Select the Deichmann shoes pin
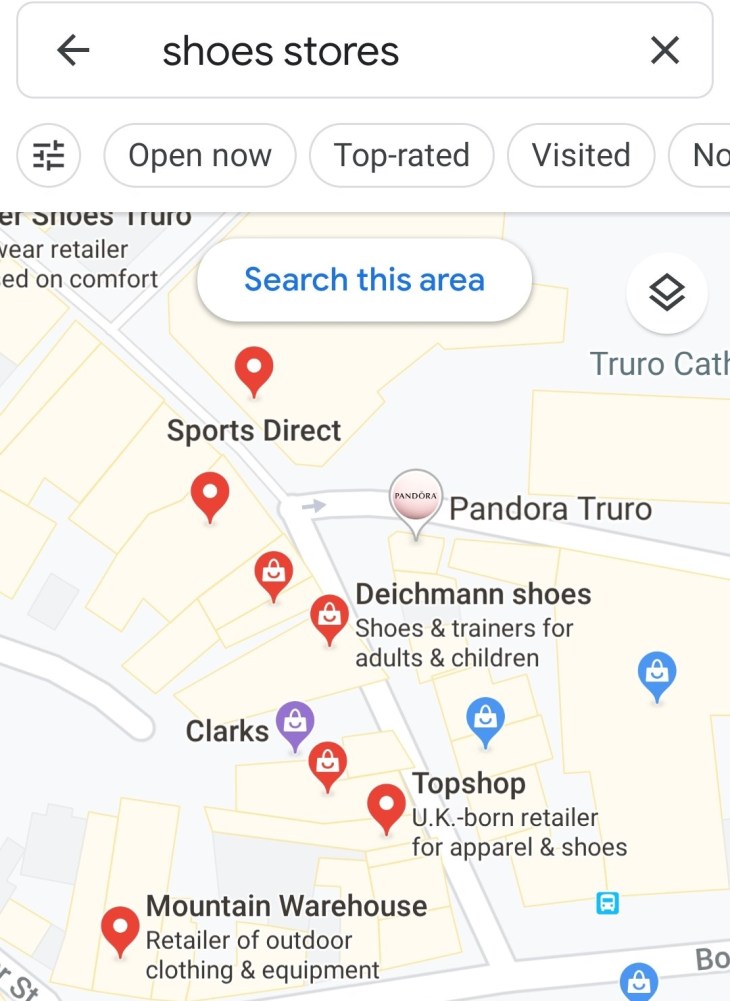Image resolution: width=730 pixels, height=1001 pixels. (329, 617)
